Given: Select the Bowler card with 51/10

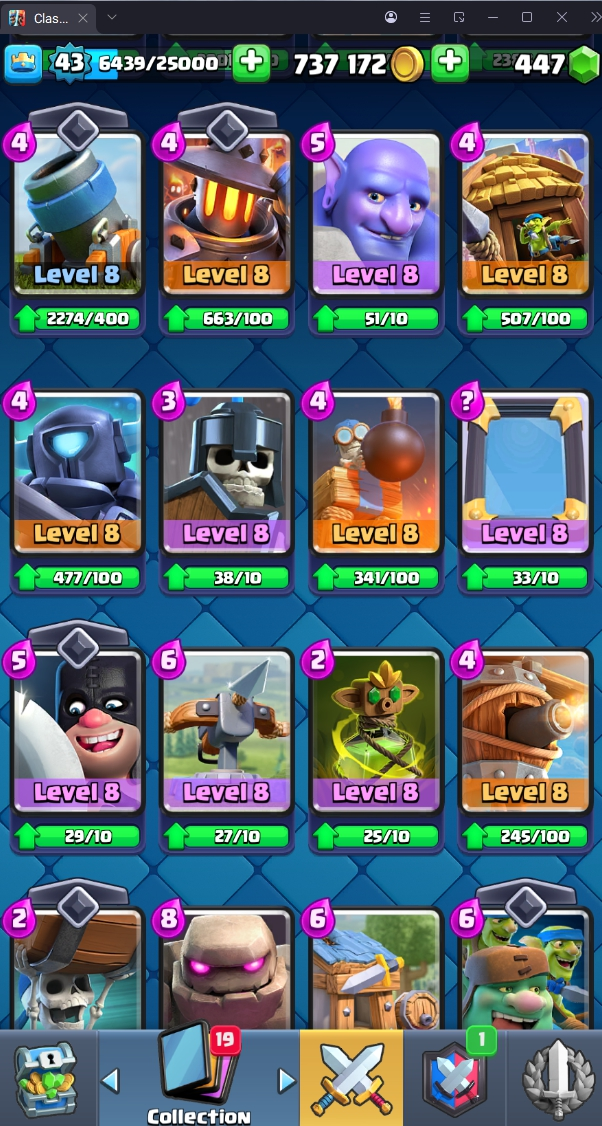Looking at the screenshot, I should click(x=376, y=215).
